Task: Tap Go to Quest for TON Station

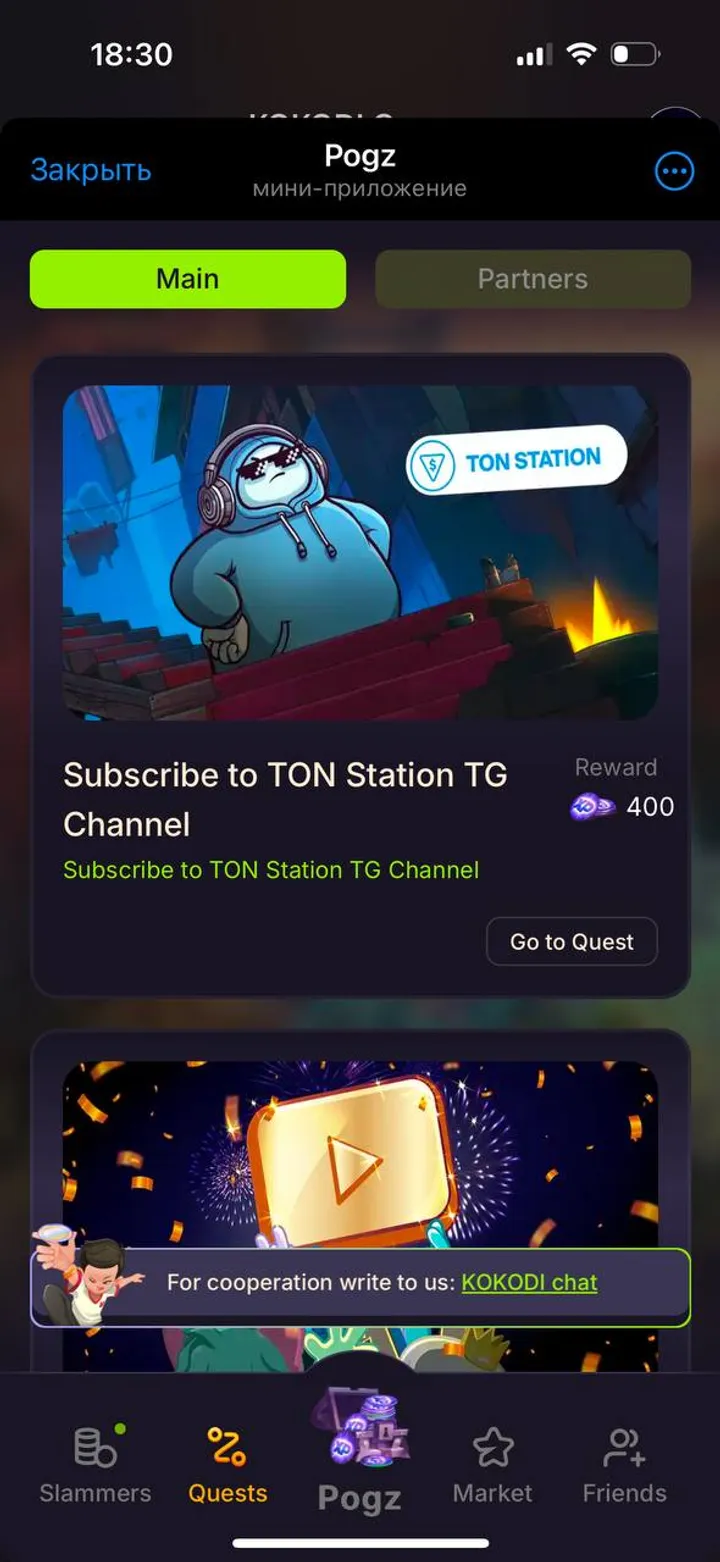Action: [x=571, y=942]
